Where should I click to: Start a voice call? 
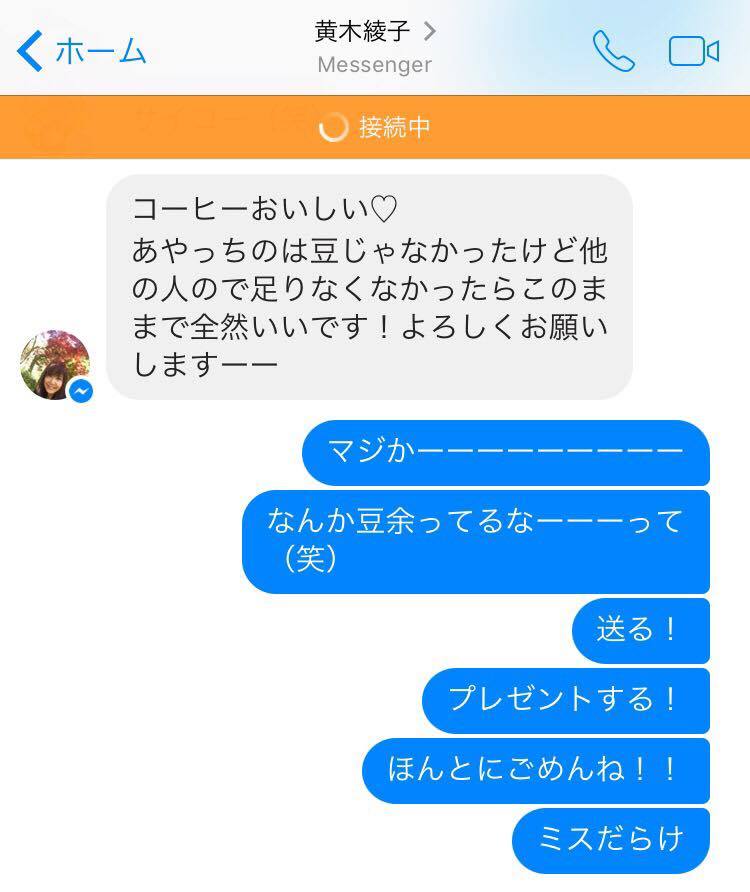[x=613, y=50]
